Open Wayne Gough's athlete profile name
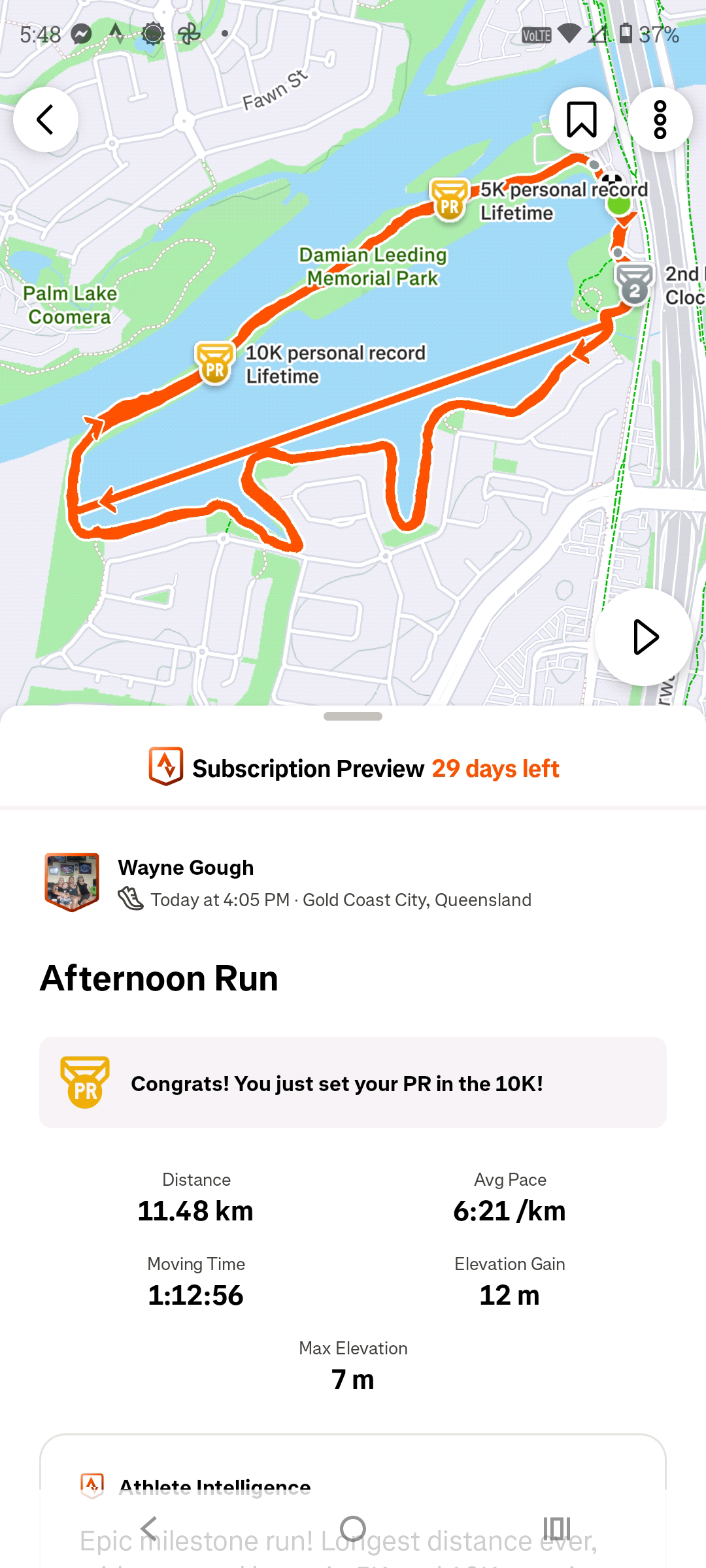The height and width of the screenshot is (1568, 706). pyautogui.click(x=186, y=868)
